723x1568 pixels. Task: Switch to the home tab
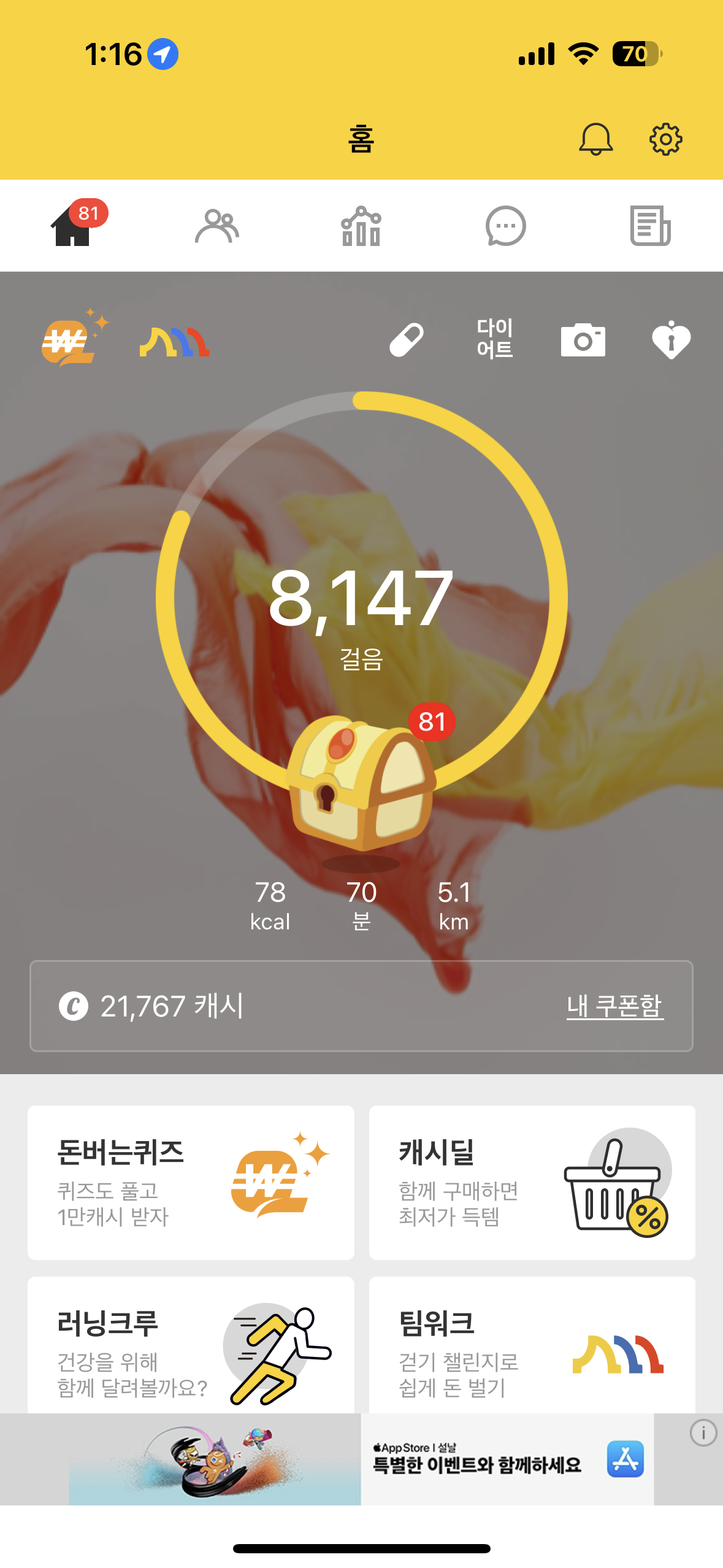click(73, 226)
